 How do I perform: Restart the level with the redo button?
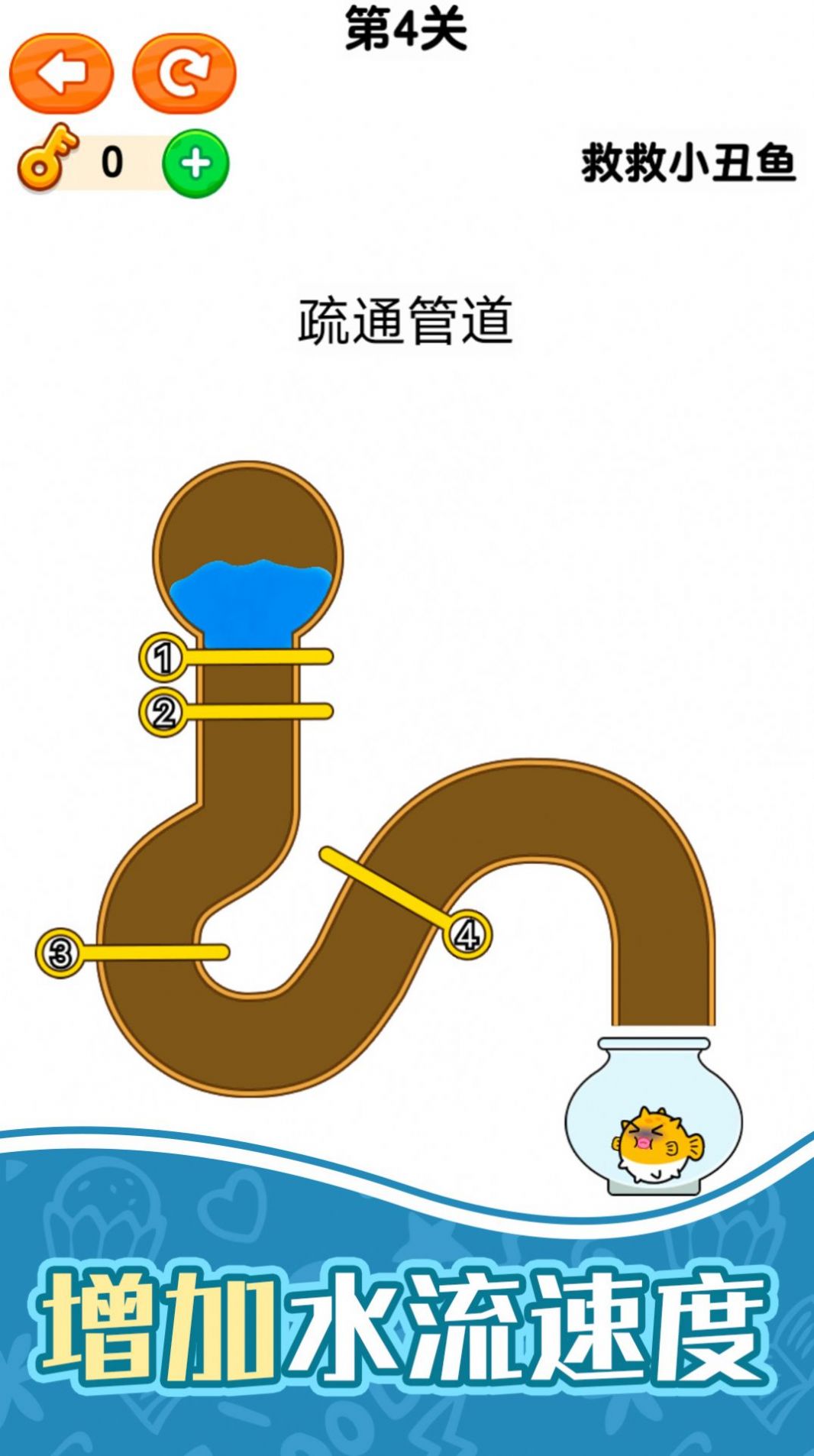coord(185,73)
